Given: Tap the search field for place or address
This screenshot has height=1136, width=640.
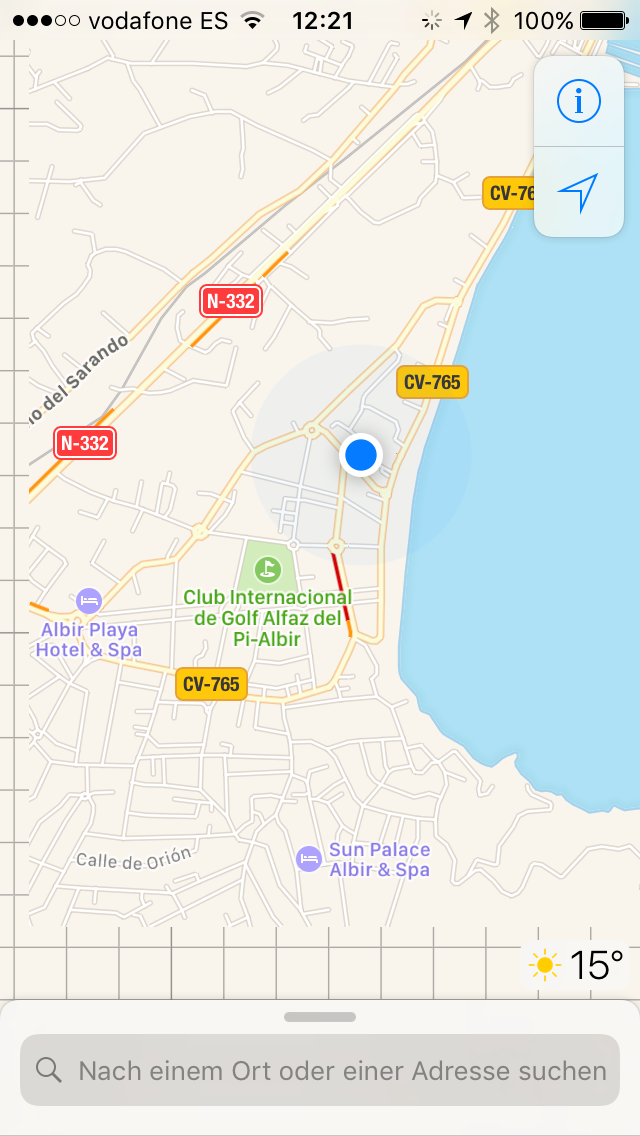Looking at the screenshot, I should (320, 1070).
